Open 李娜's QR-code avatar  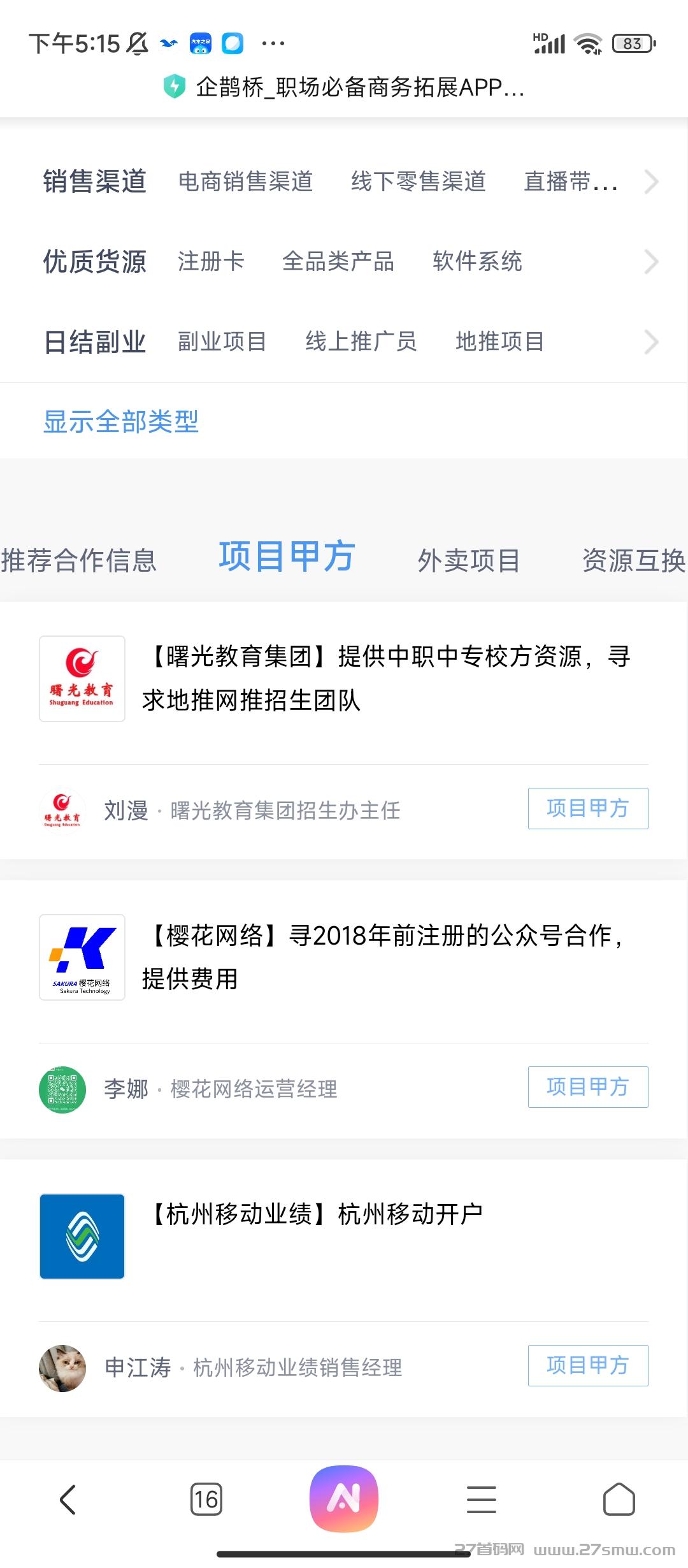(62, 1087)
